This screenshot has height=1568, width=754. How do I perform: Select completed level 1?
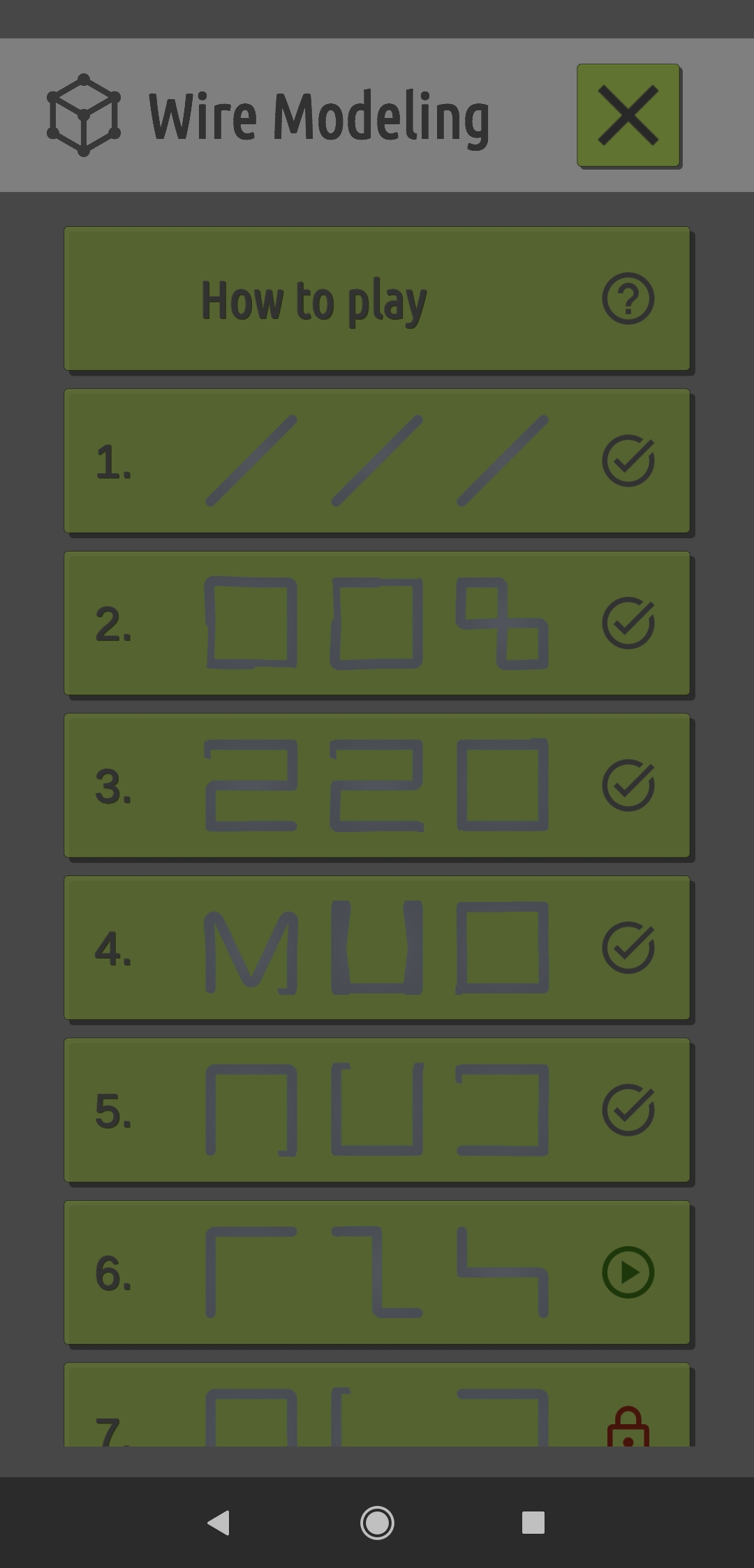pyautogui.click(x=377, y=461)
